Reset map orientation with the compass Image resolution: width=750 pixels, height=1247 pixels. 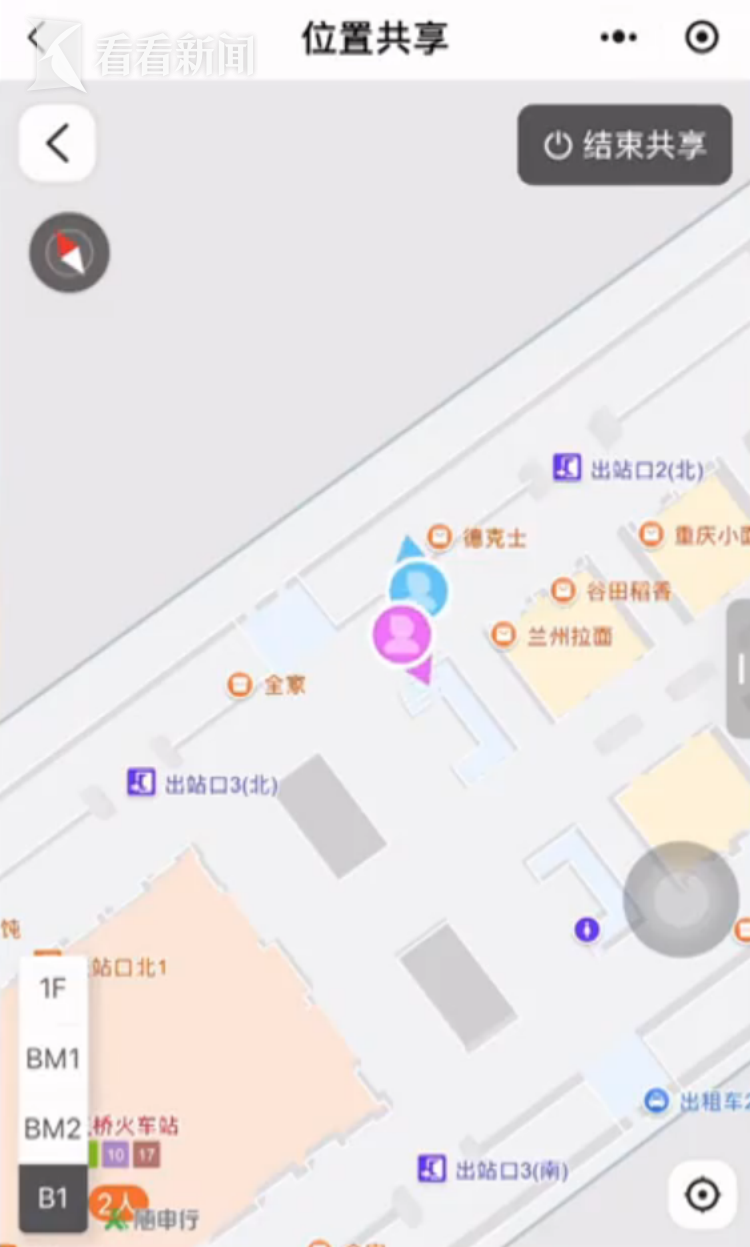pos(69,252)
